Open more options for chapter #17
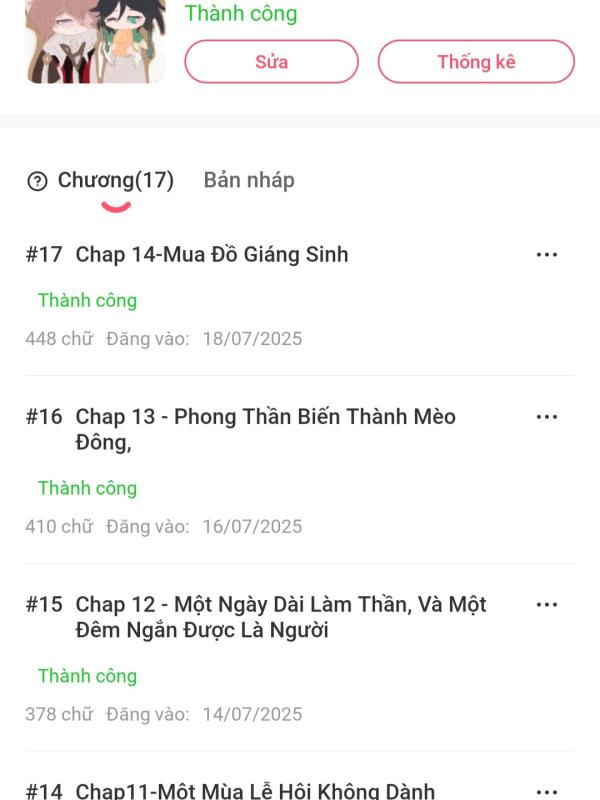The image size is (600, 800). pos(546,255)
